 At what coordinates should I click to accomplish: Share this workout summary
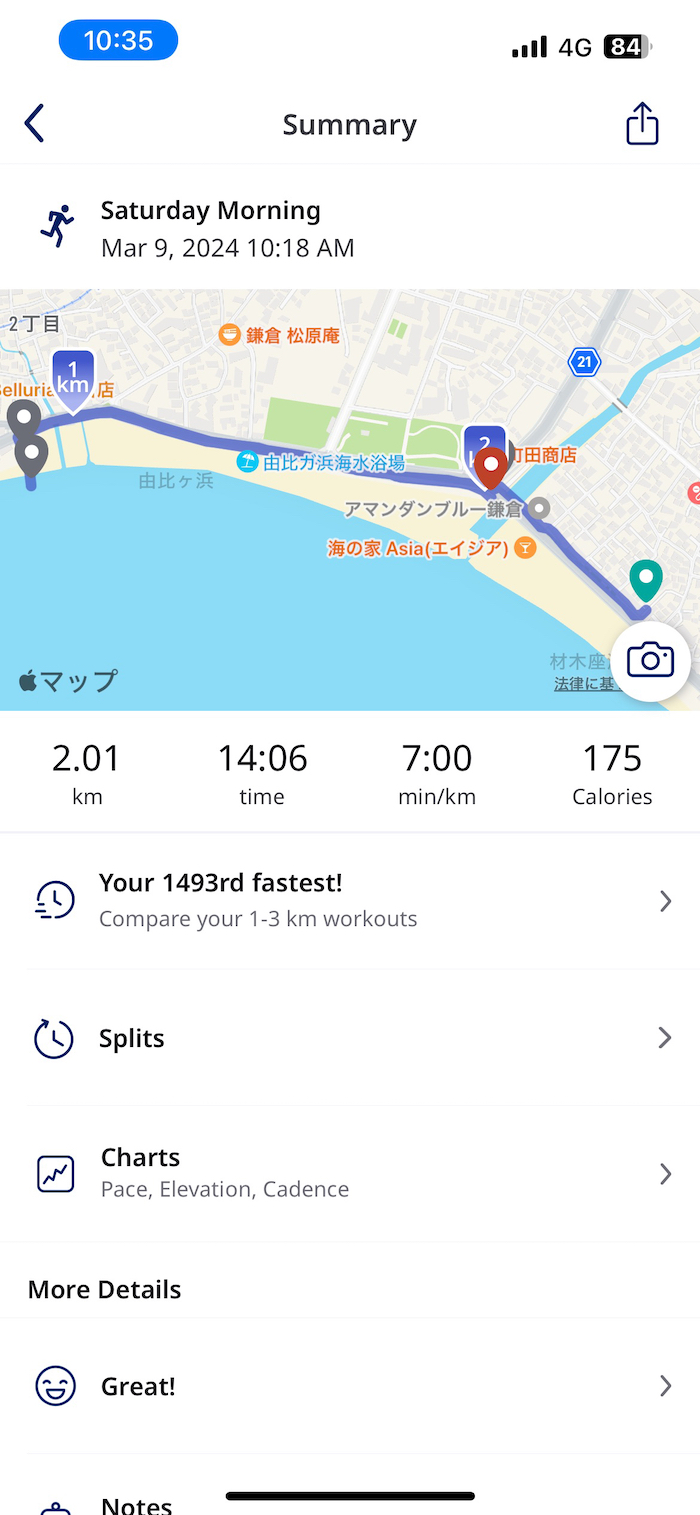pos(642,124)
